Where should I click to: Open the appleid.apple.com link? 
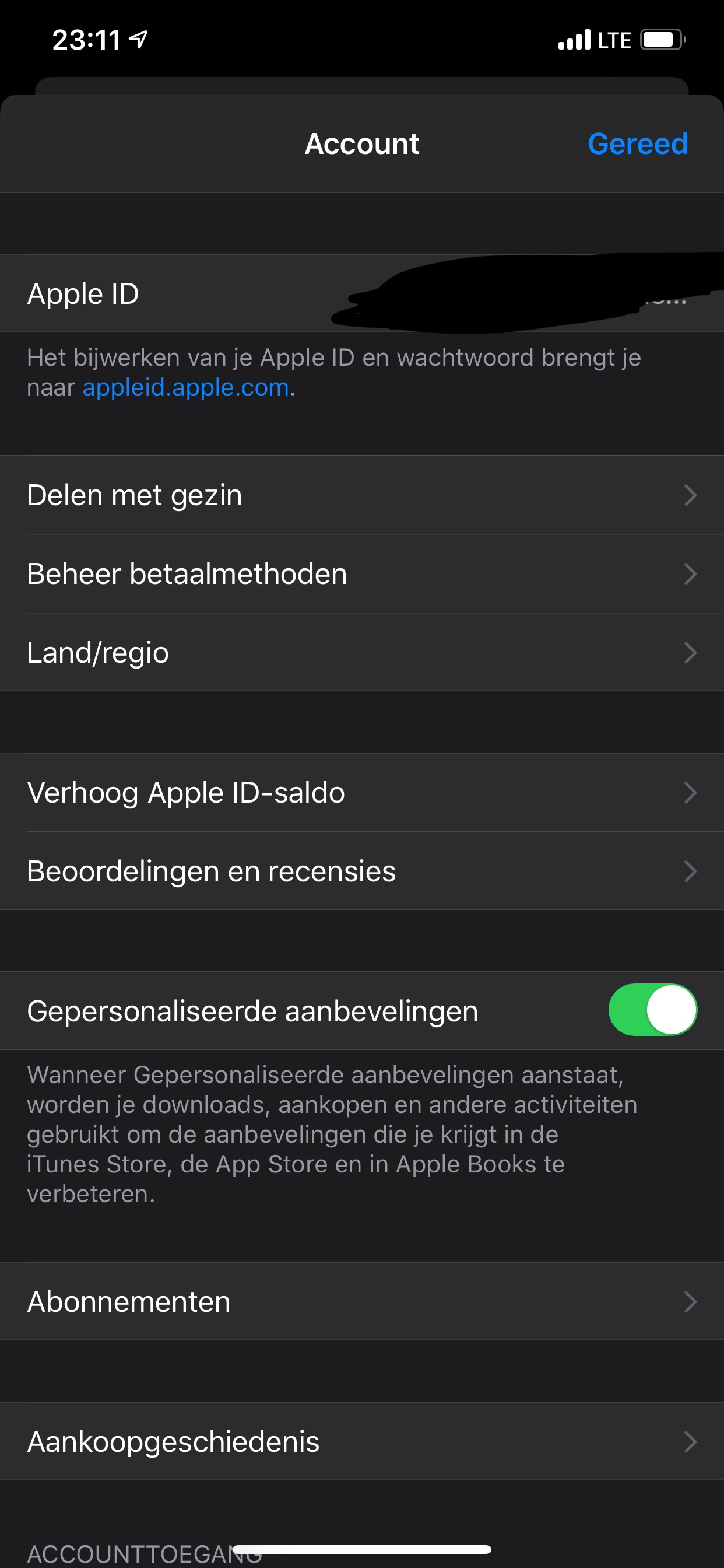185,388
